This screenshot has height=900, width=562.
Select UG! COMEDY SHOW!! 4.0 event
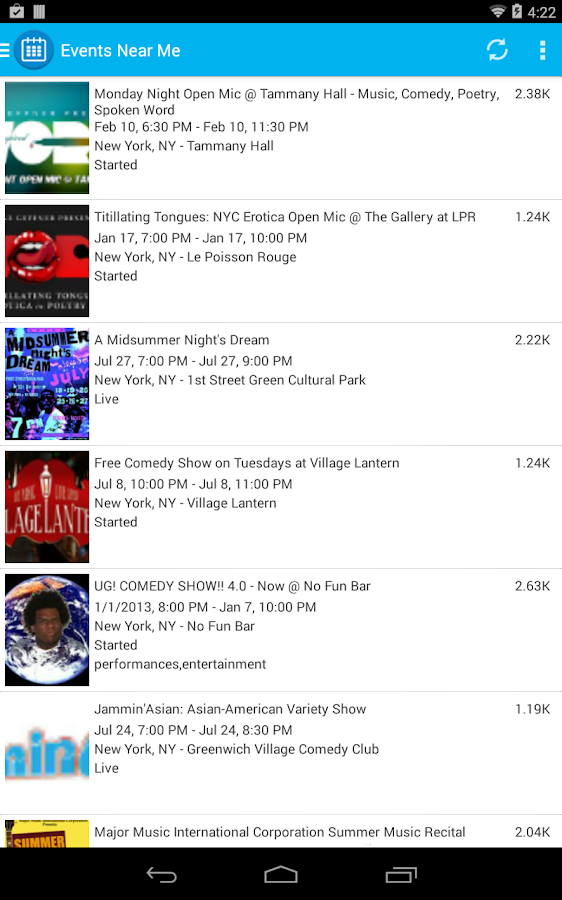point(281,630)
